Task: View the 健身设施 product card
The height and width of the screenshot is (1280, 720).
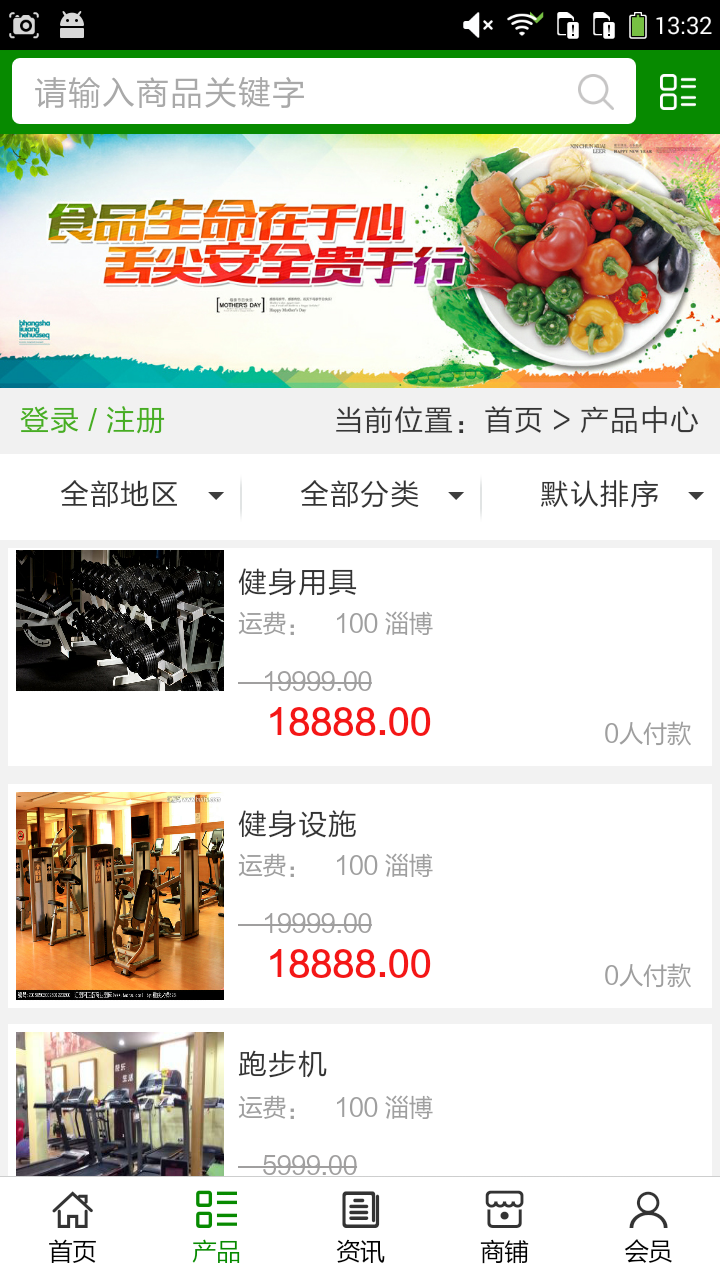Action: (x=360, y=897)
